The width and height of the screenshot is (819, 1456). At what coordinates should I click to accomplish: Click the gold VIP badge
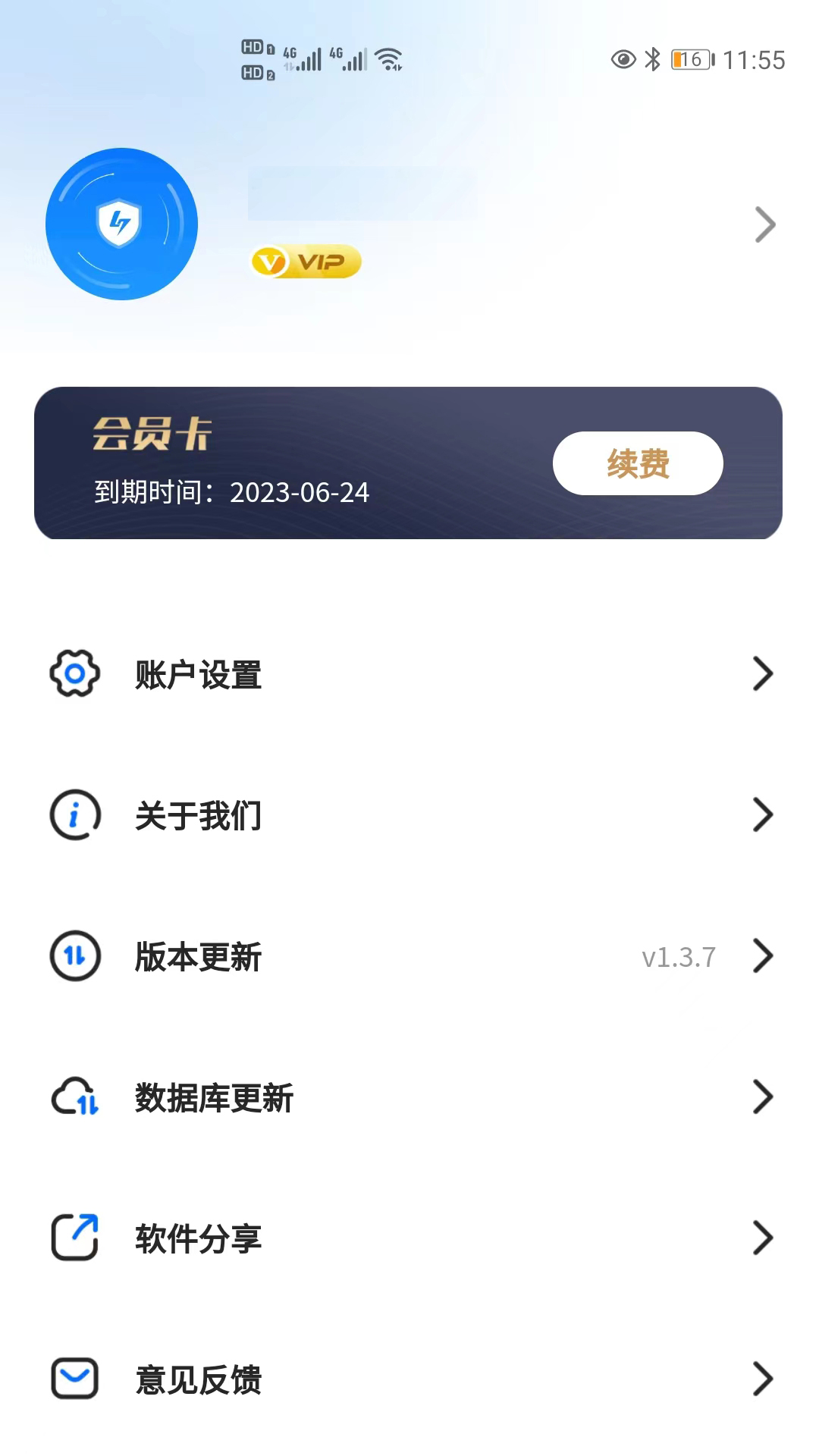[x=306, y=261]
